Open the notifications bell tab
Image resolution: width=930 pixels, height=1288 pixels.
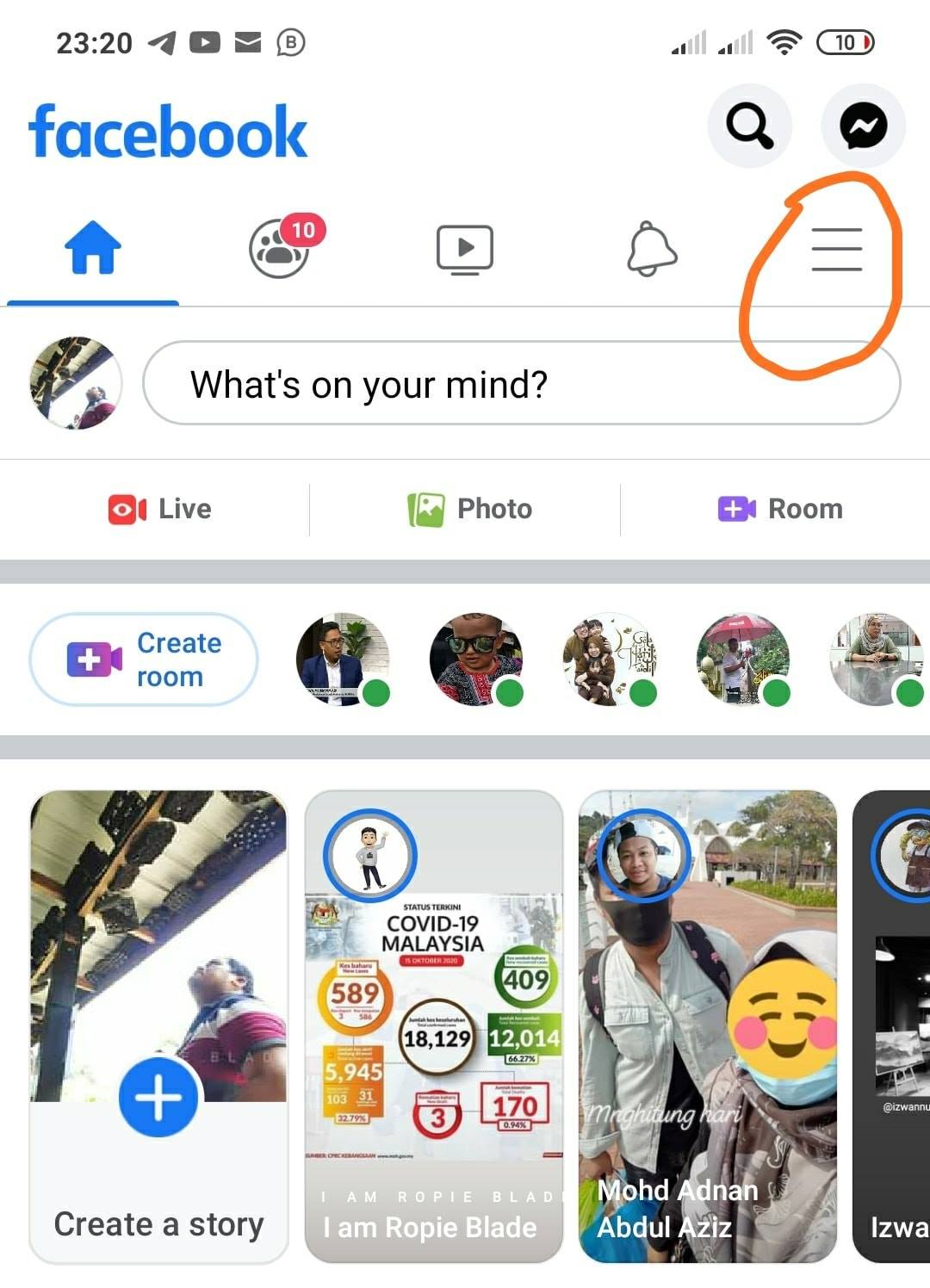point(651,248)
